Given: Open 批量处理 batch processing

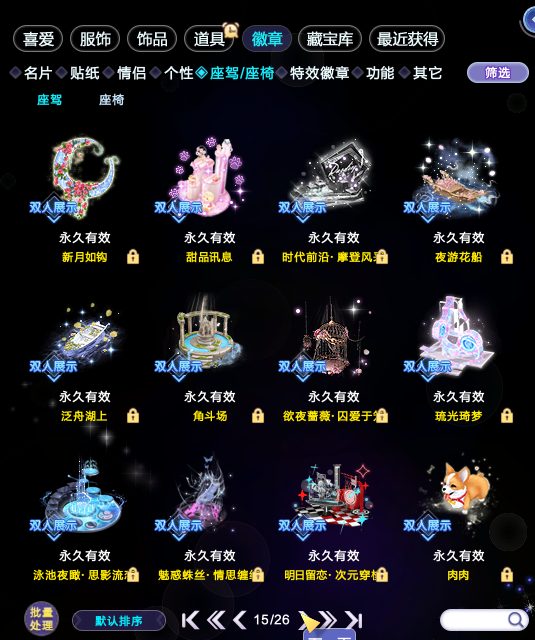Looking at the screenshot, I should (41, 619).
